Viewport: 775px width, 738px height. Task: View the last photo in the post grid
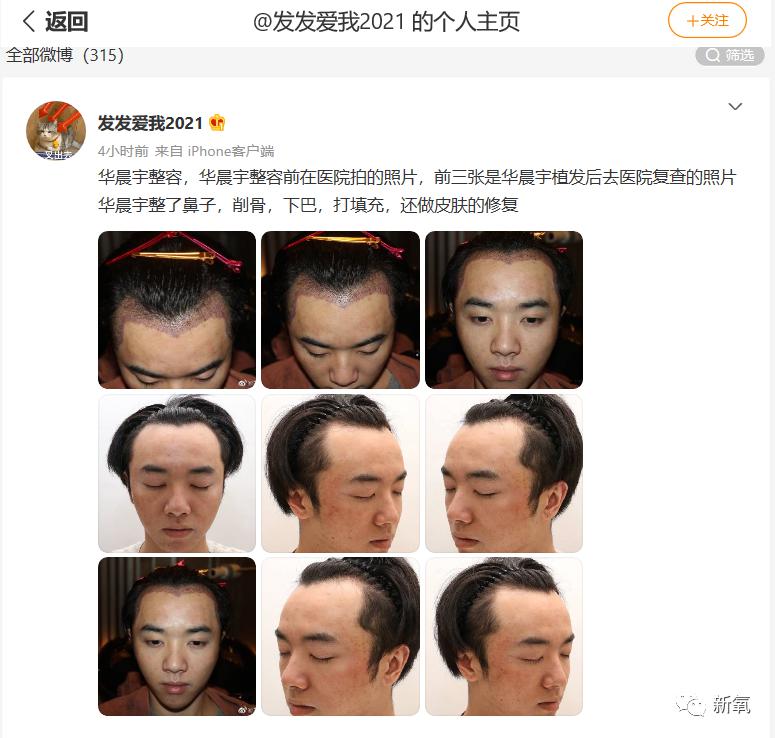503,636
